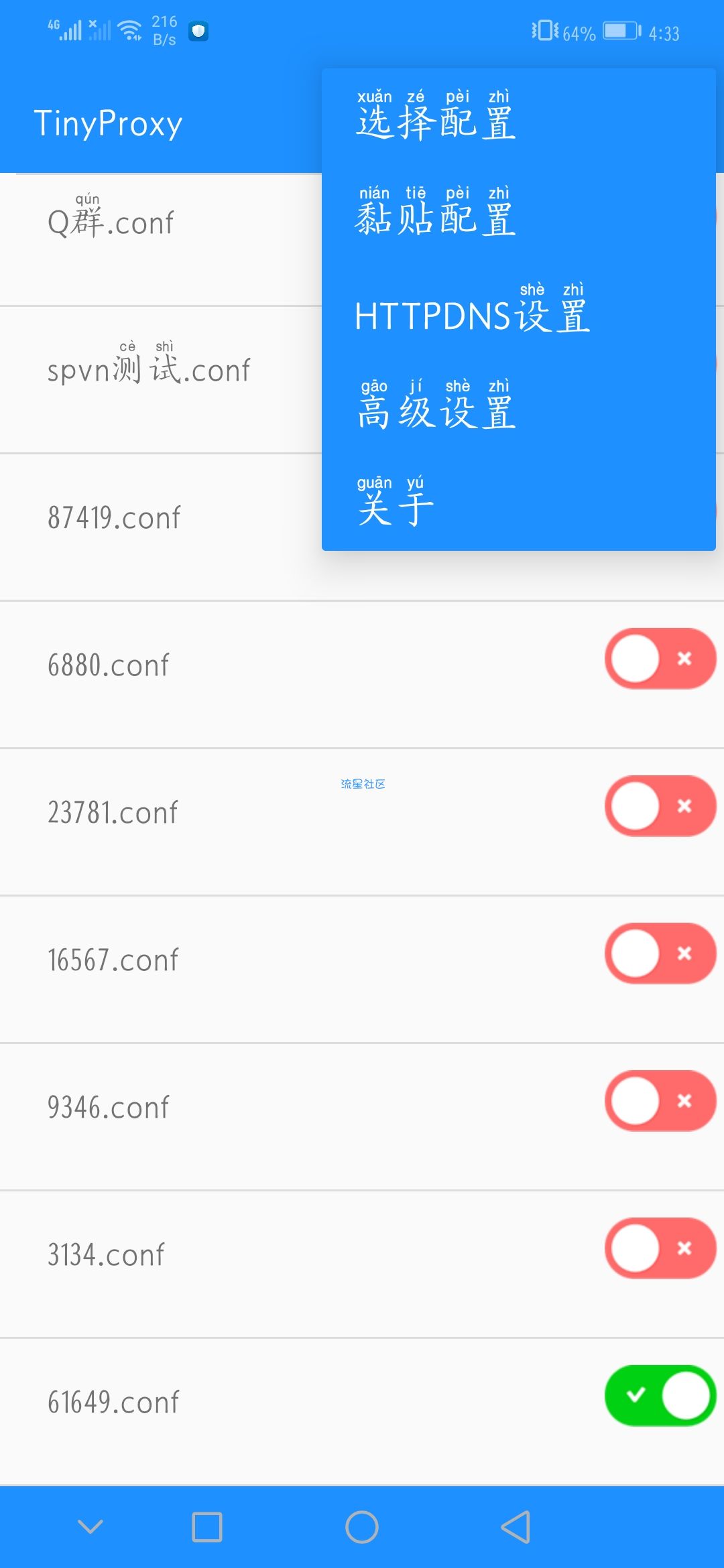
Task: Choose 黏贴配置 menu option
Action: 436,214
